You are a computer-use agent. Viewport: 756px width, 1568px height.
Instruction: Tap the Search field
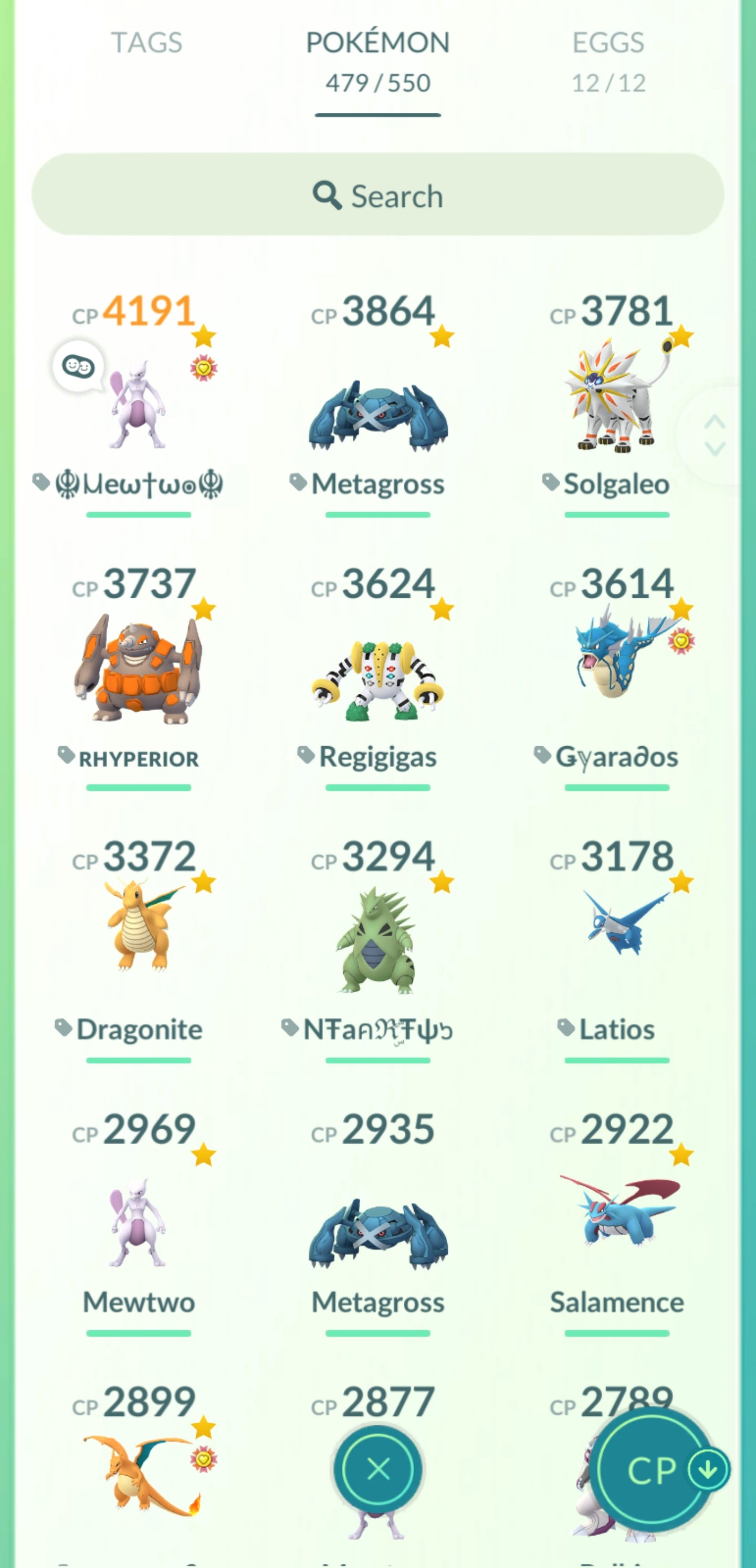[377, 195]
